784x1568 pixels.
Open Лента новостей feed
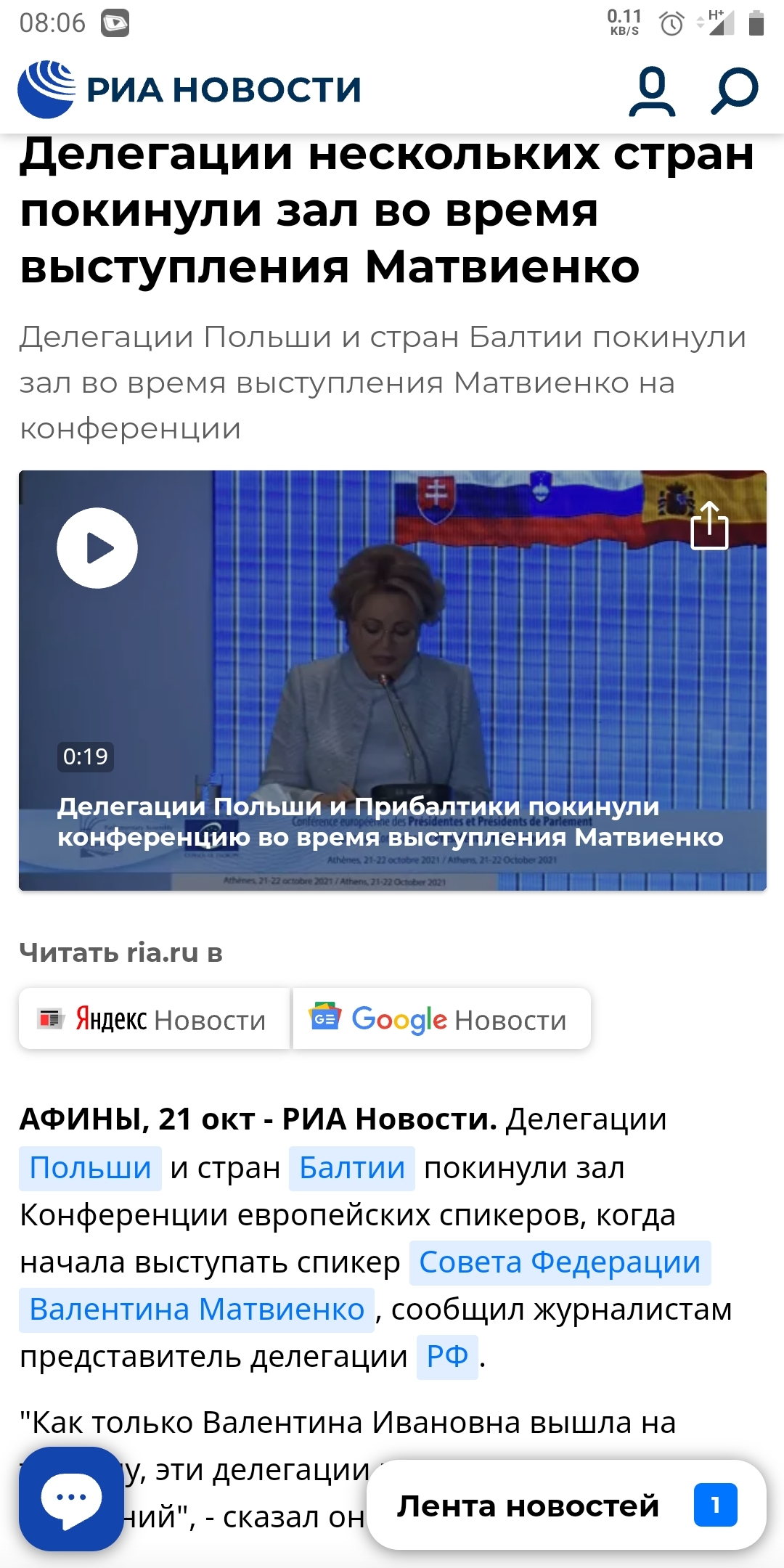[x=566, y=1505]
